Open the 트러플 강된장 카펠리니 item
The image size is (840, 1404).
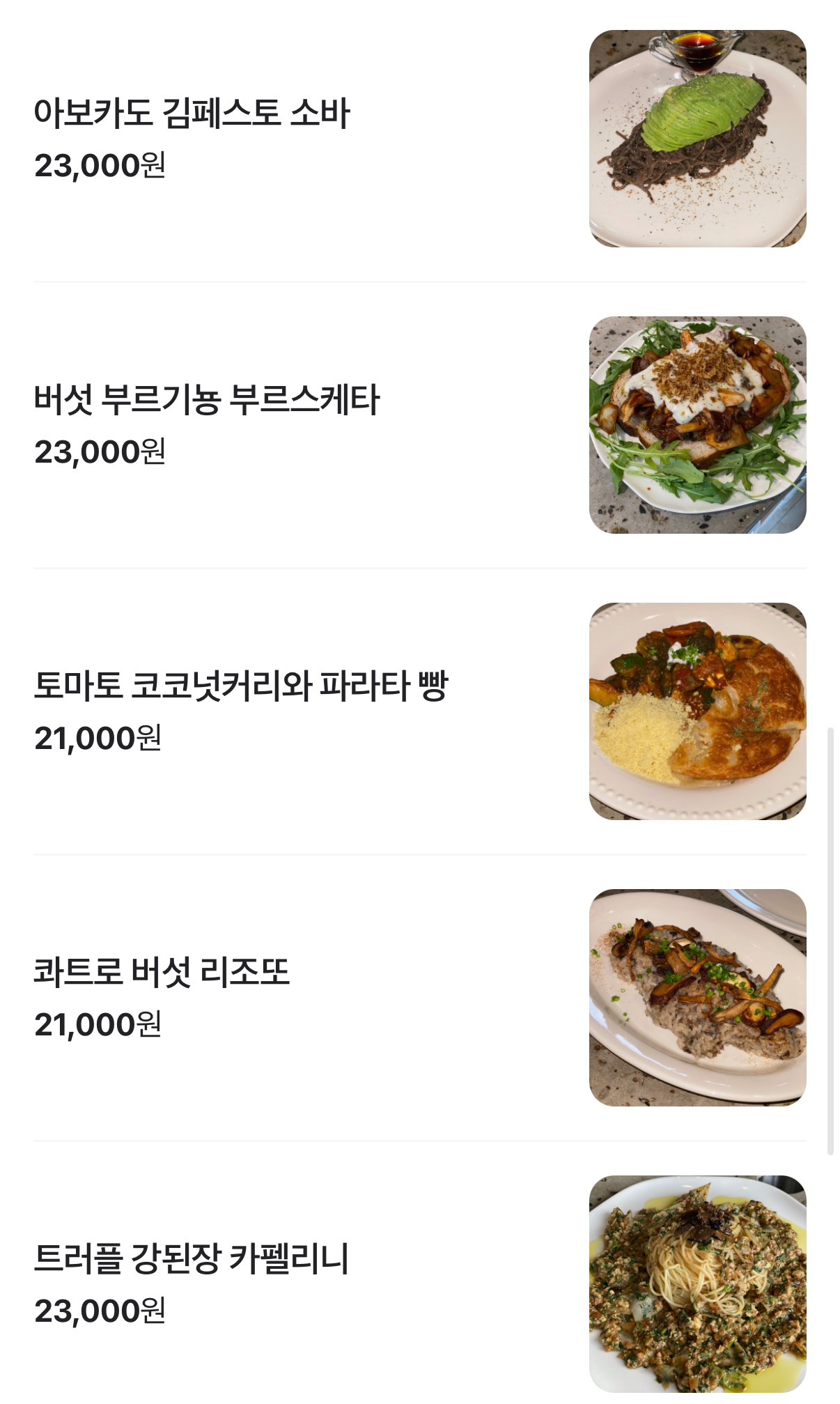[x=192, y=1259]
